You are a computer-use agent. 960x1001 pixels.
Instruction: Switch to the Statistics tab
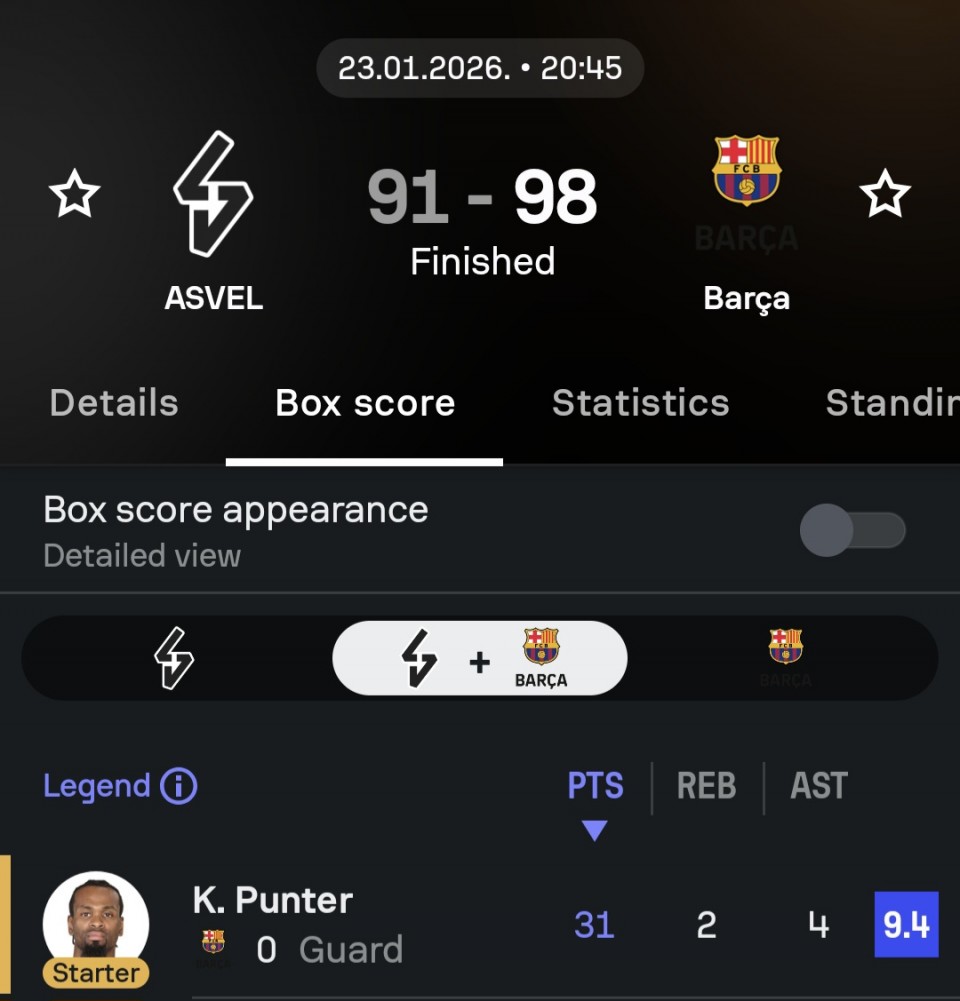pyautogui.click(x=640, y=403)
